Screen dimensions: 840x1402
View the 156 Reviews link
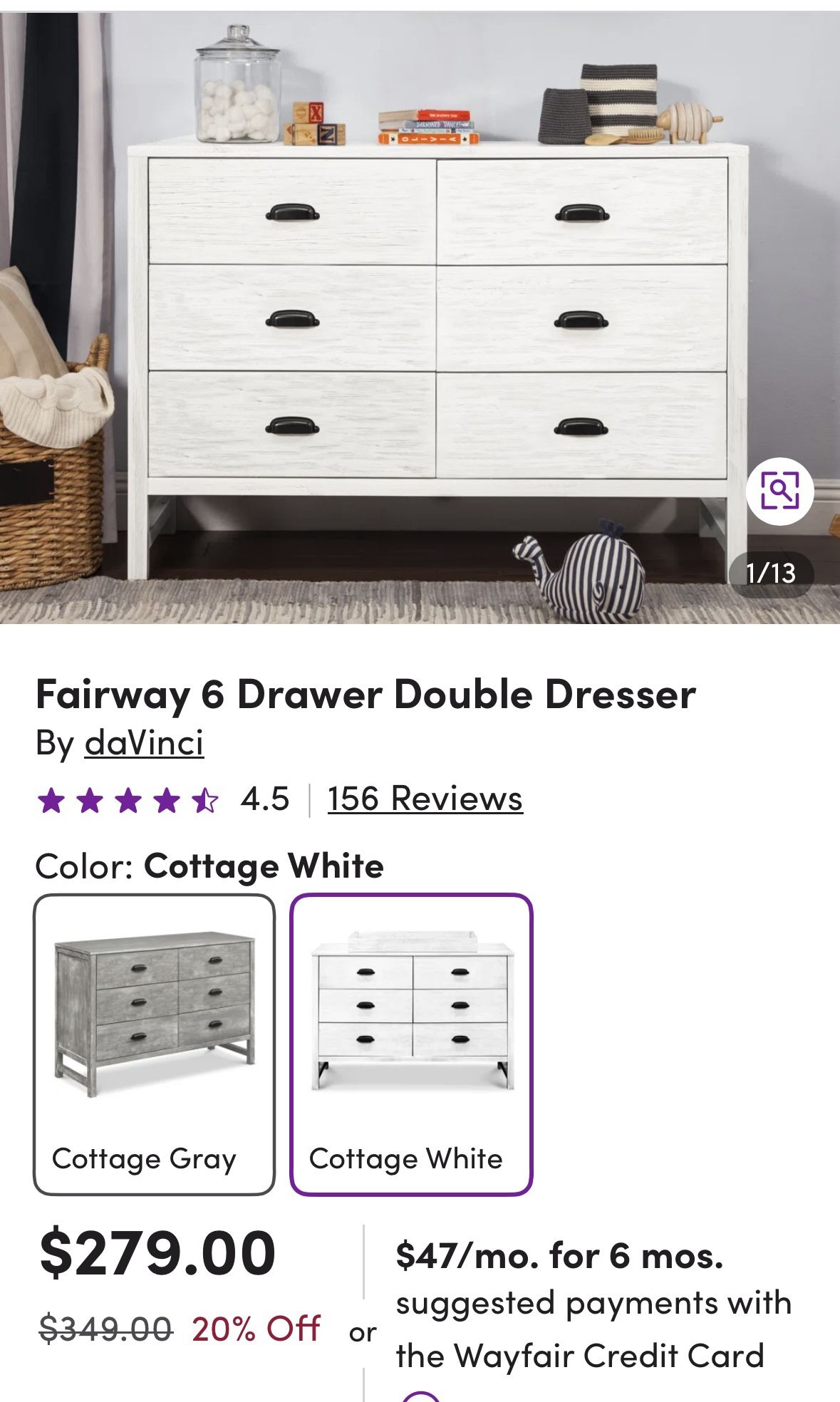pos(425,801)
